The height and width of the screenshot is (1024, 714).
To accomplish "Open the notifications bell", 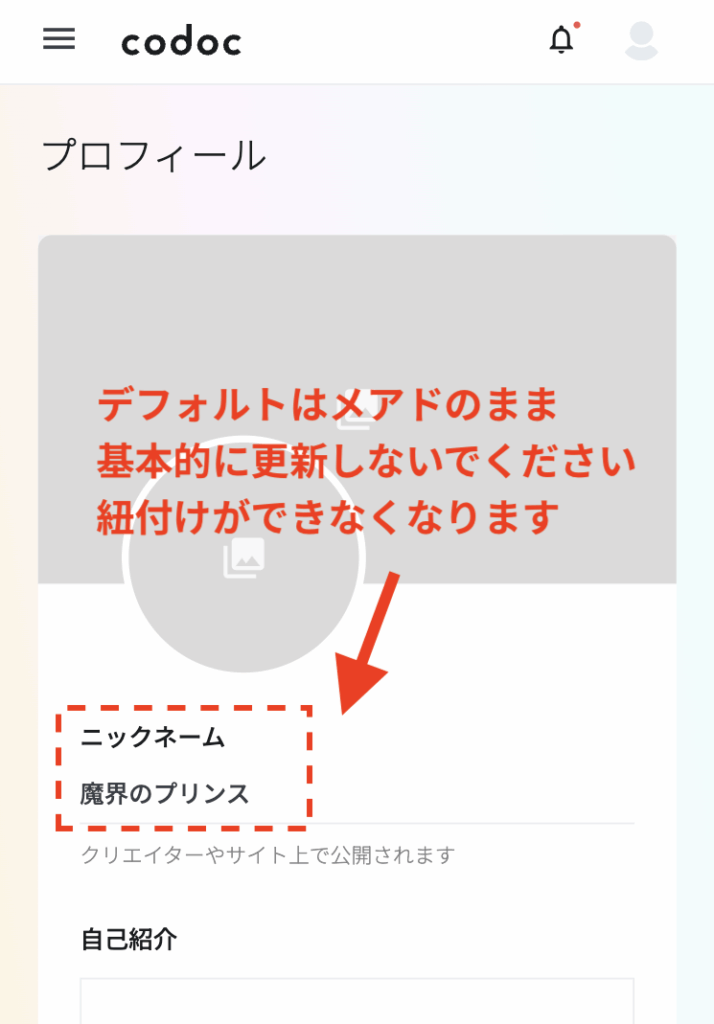I will click(x=562, y=40).
